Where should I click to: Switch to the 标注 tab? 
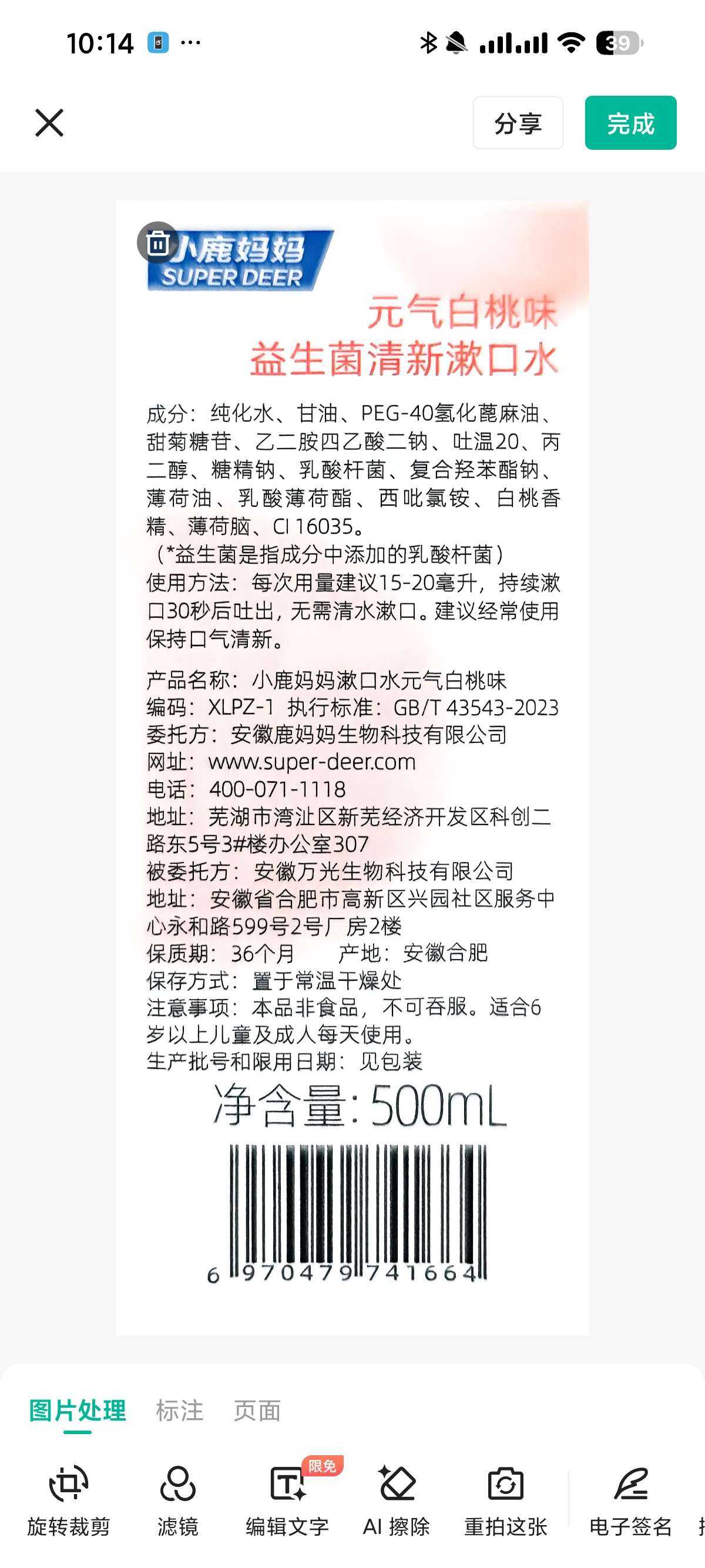coord(180,1411)
